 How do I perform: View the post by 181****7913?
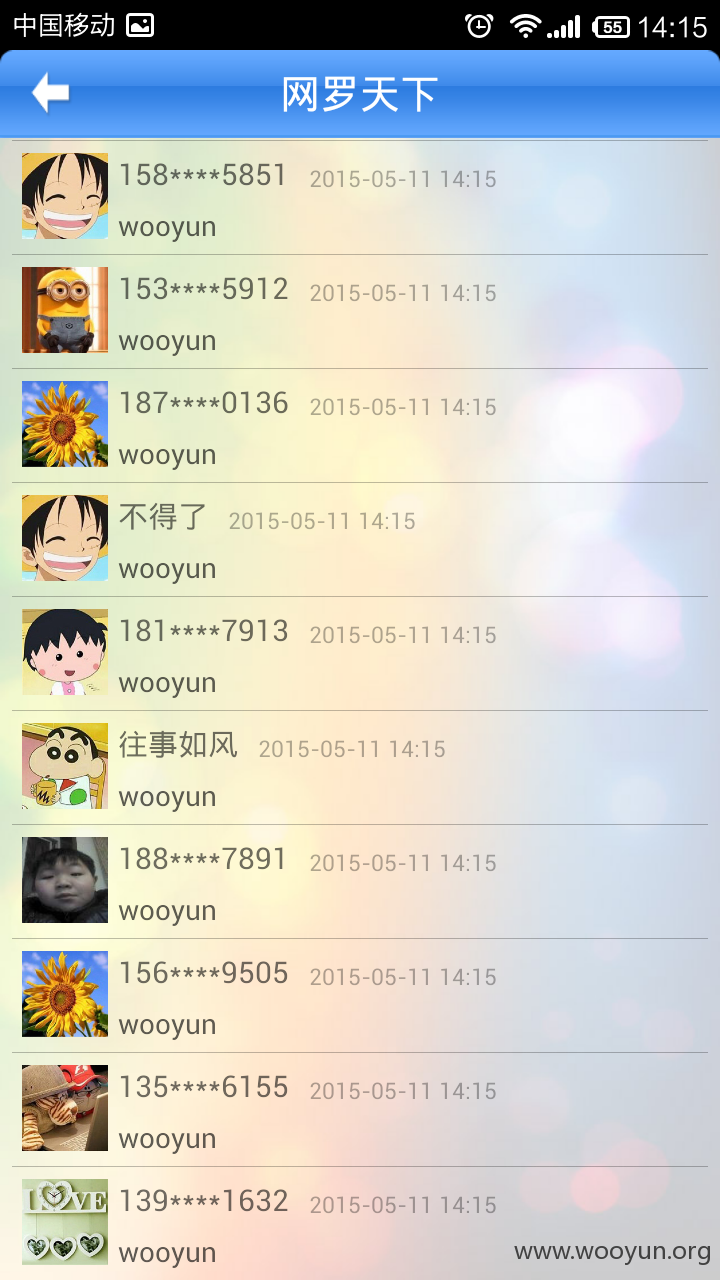[x=360, y=654]
